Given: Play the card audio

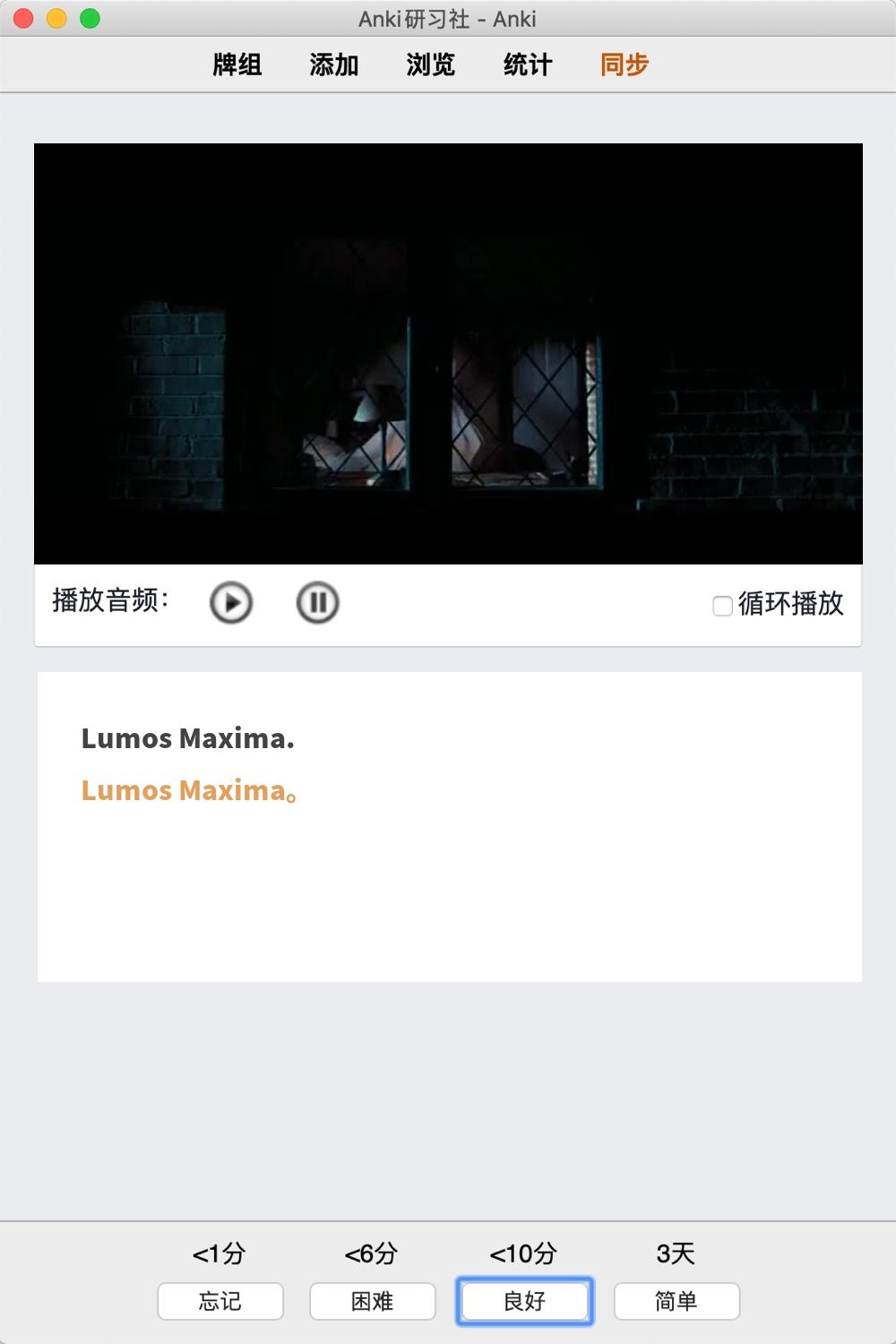Looking at the screenshot, I should tap(231, 602).
